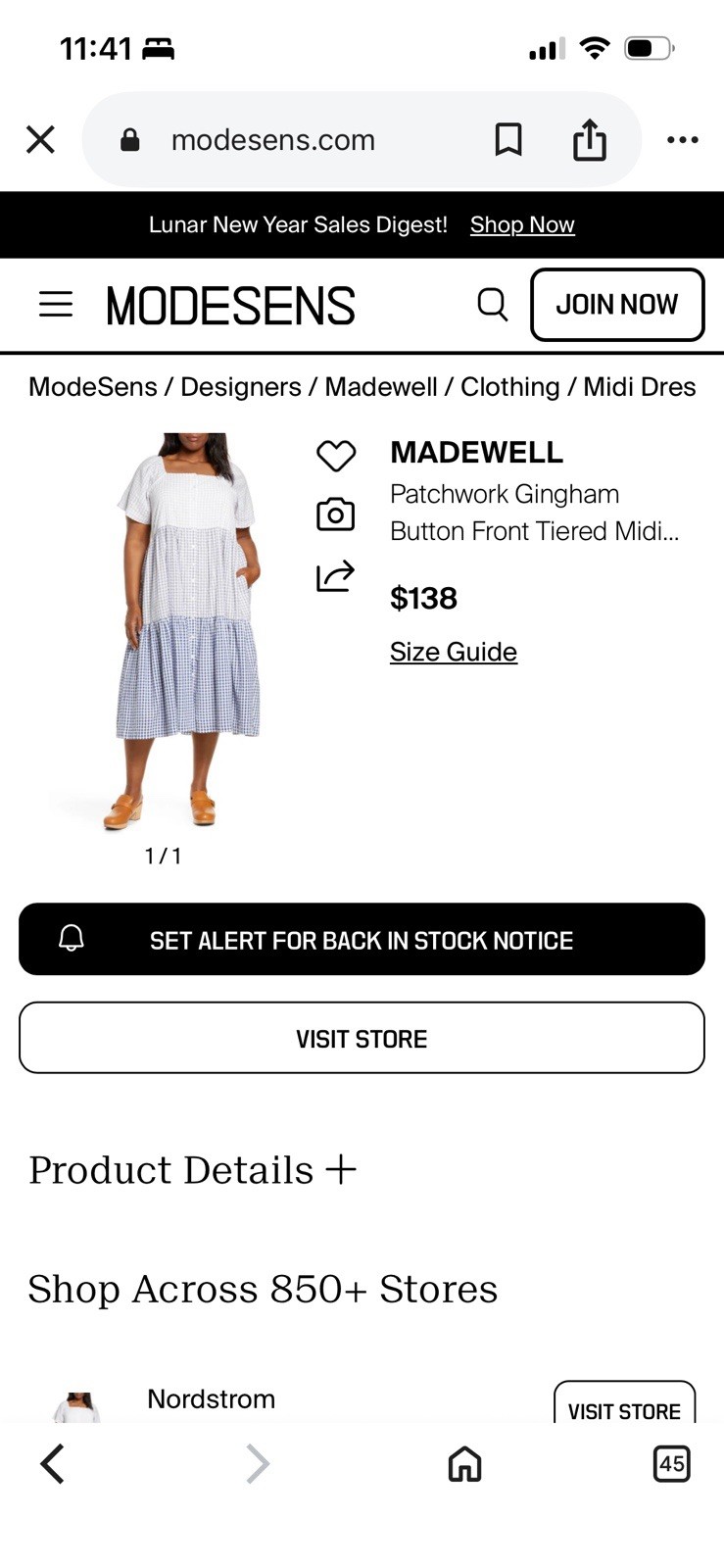724x1568 pixels.
Task: Open ModeSens site search
Action: click(x=493, y=305)
